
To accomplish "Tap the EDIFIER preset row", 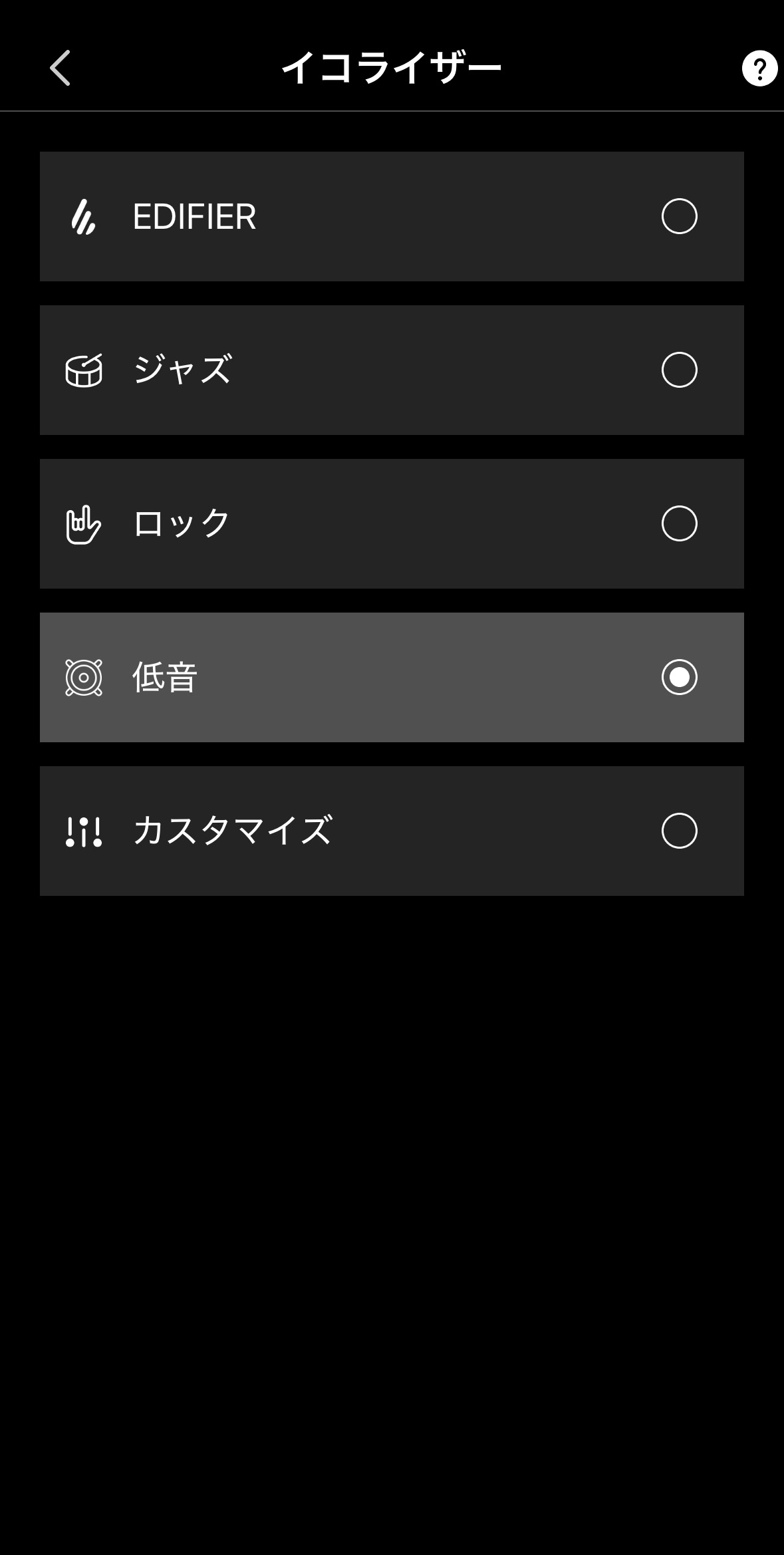I will coord(392,216).
